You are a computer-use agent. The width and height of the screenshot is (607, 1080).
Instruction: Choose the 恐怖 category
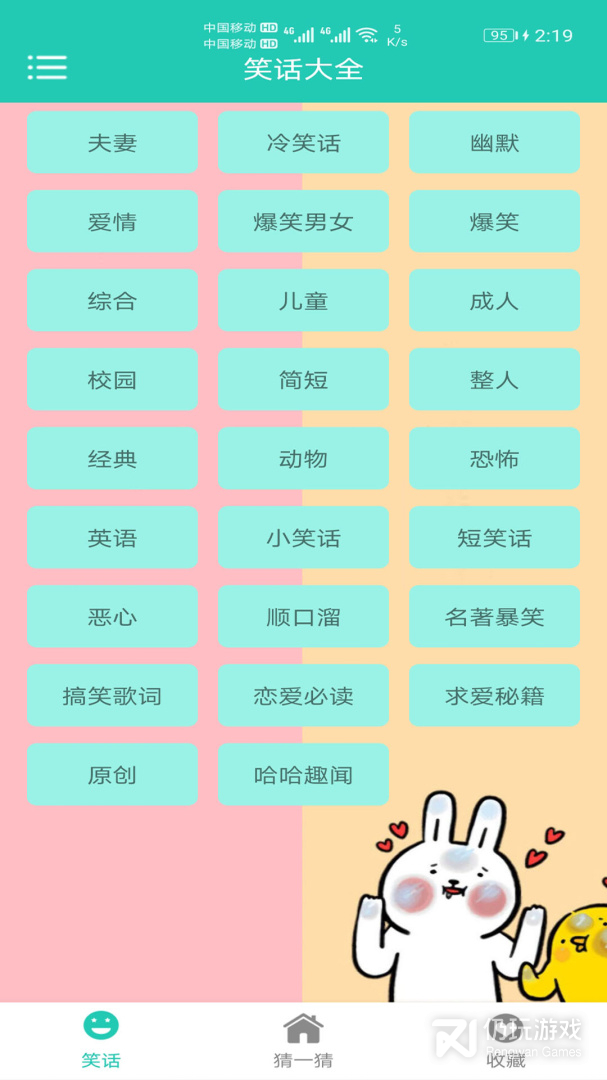(x=494, y=458)
